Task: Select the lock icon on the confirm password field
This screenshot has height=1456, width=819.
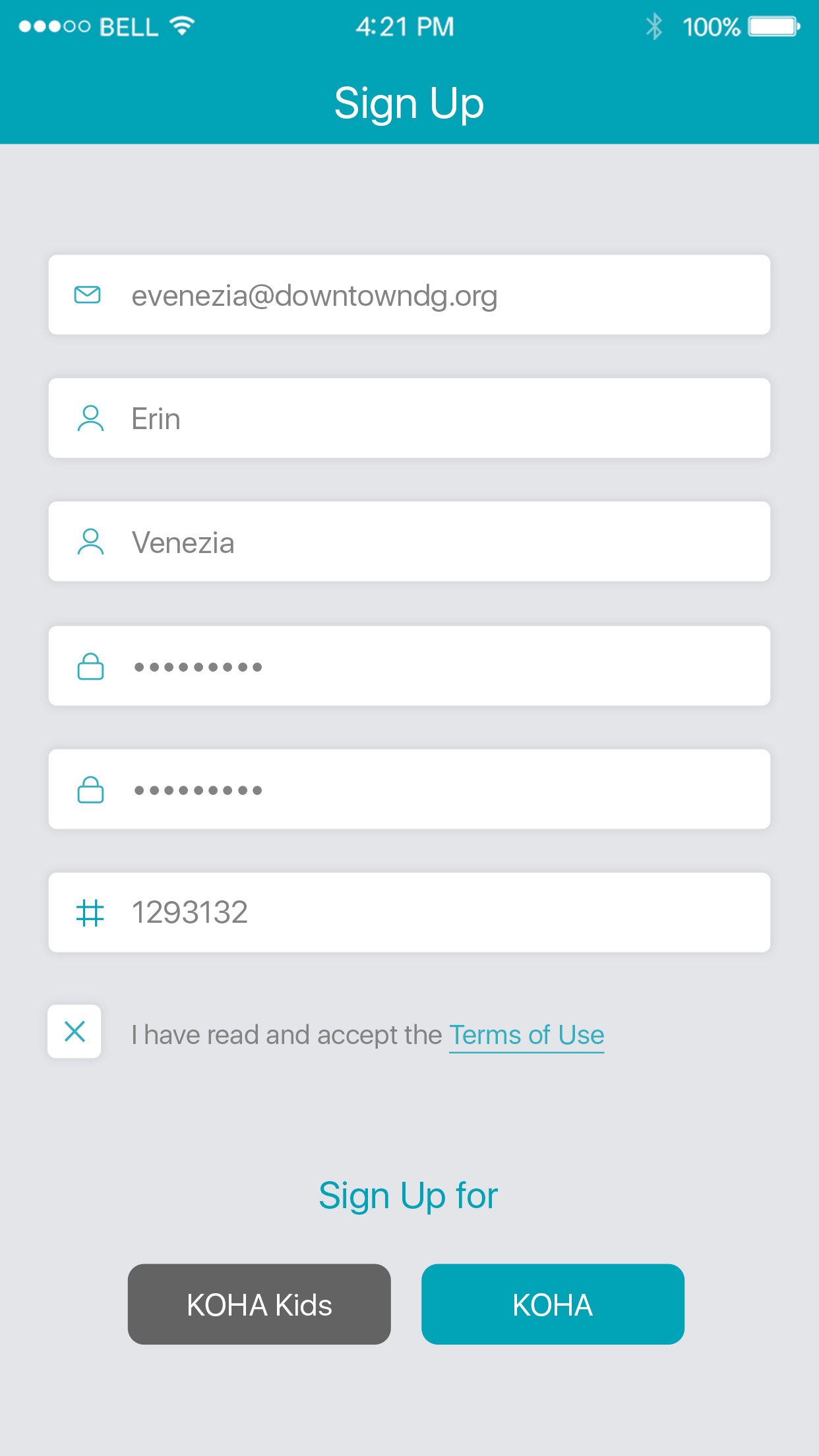Action: coord(92,789)
